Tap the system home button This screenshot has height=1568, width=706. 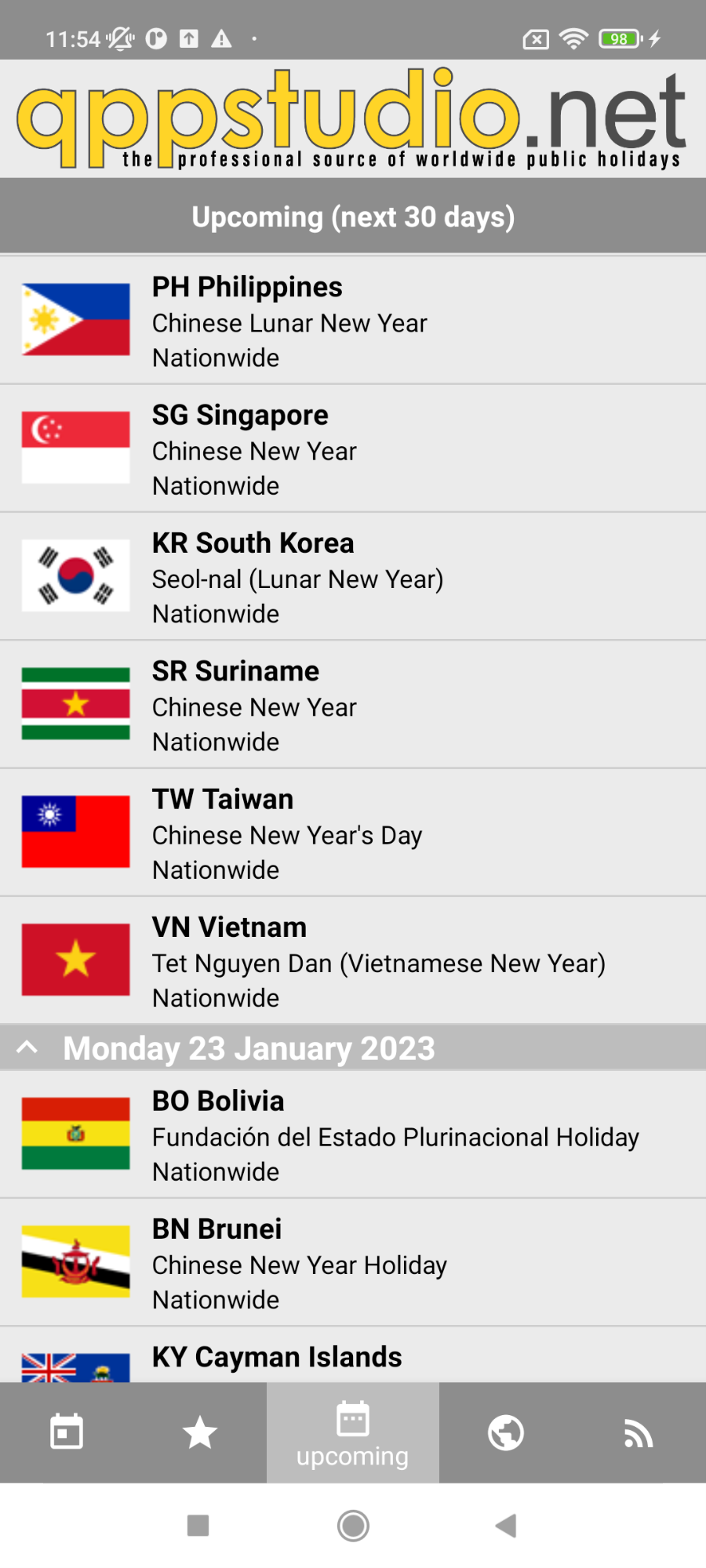(353, 1526)
